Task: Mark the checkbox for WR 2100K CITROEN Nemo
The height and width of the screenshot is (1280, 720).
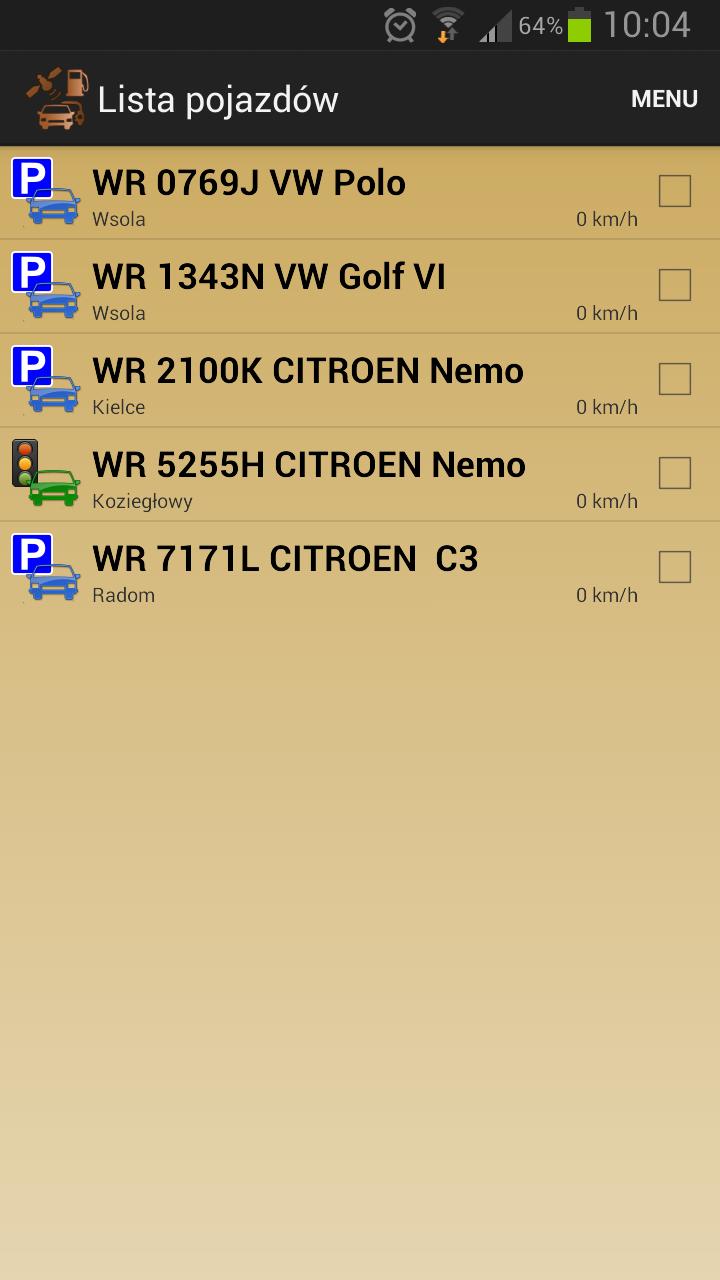Action: click(x=675, y=379)
